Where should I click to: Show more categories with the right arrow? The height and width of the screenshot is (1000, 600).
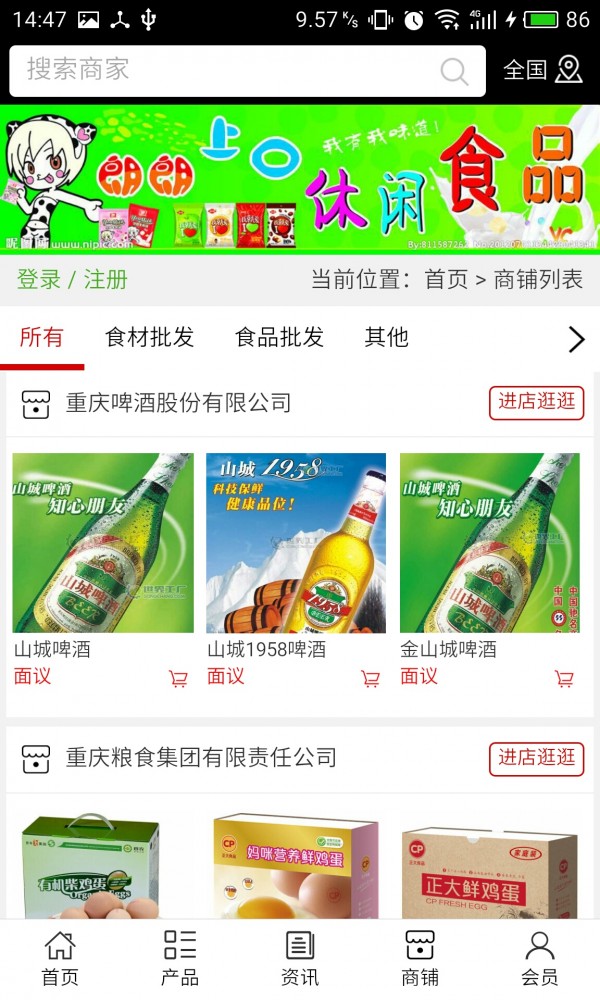coord(576,339)
